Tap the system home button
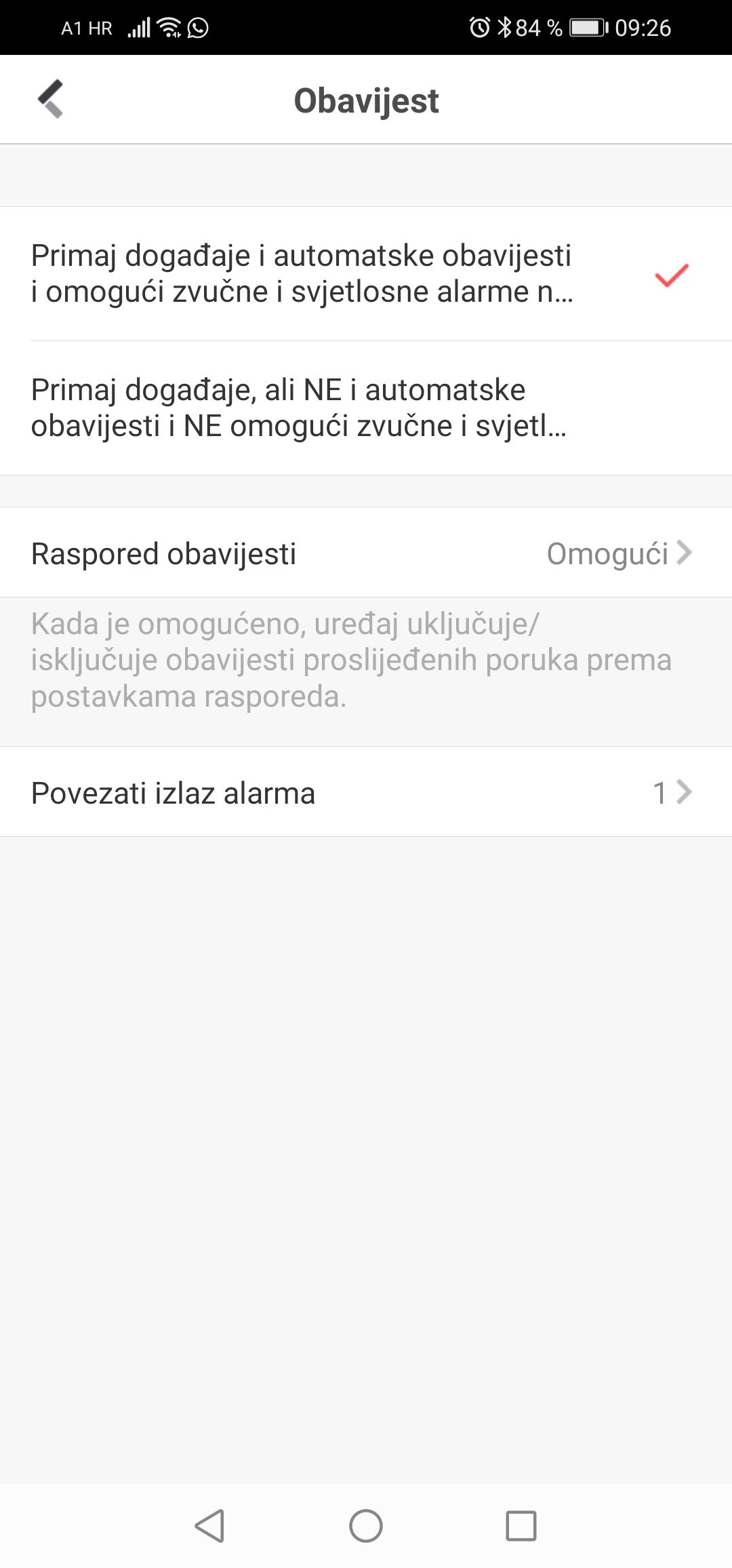This screenshot has width=732, height=1568. [366, 1526]
